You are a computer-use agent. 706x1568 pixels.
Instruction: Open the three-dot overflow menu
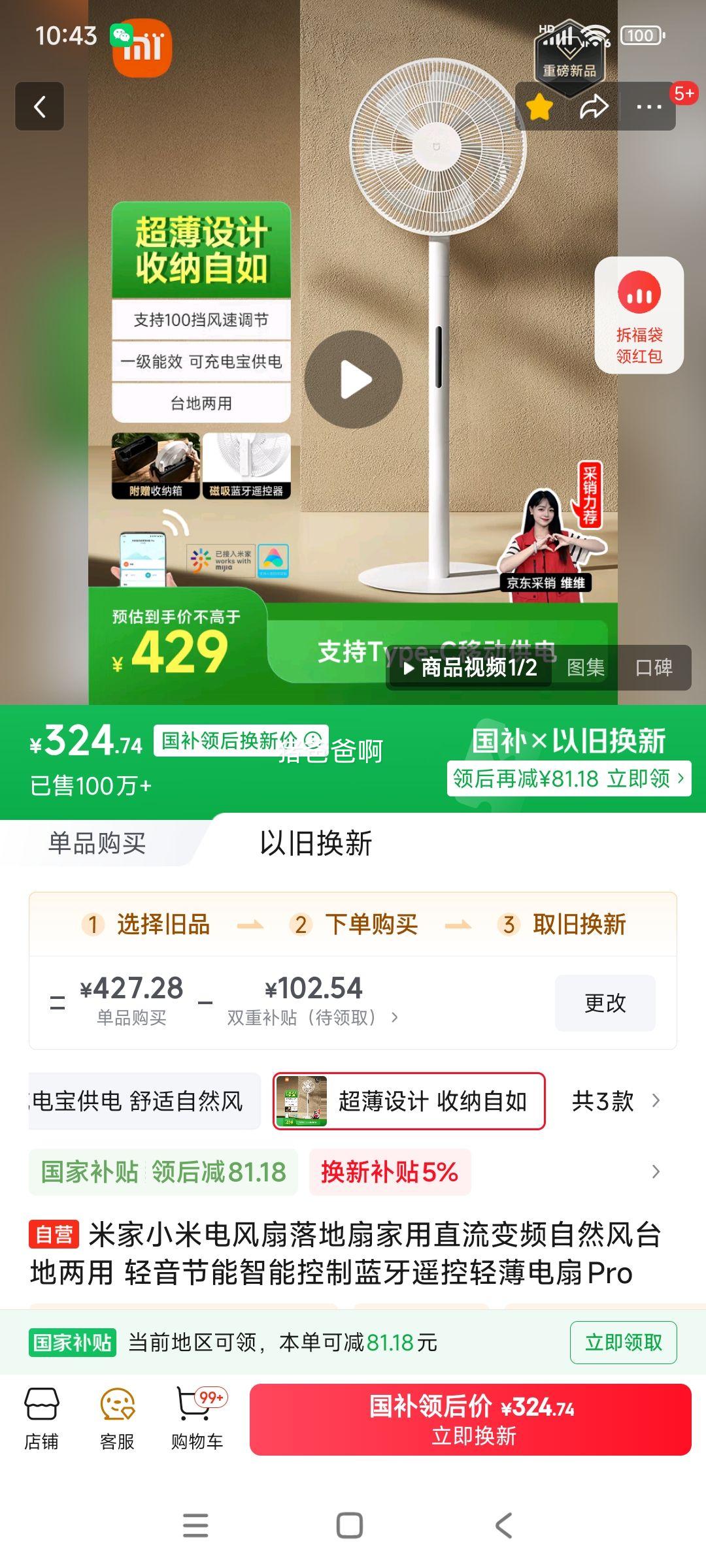[x=648, y=107]
